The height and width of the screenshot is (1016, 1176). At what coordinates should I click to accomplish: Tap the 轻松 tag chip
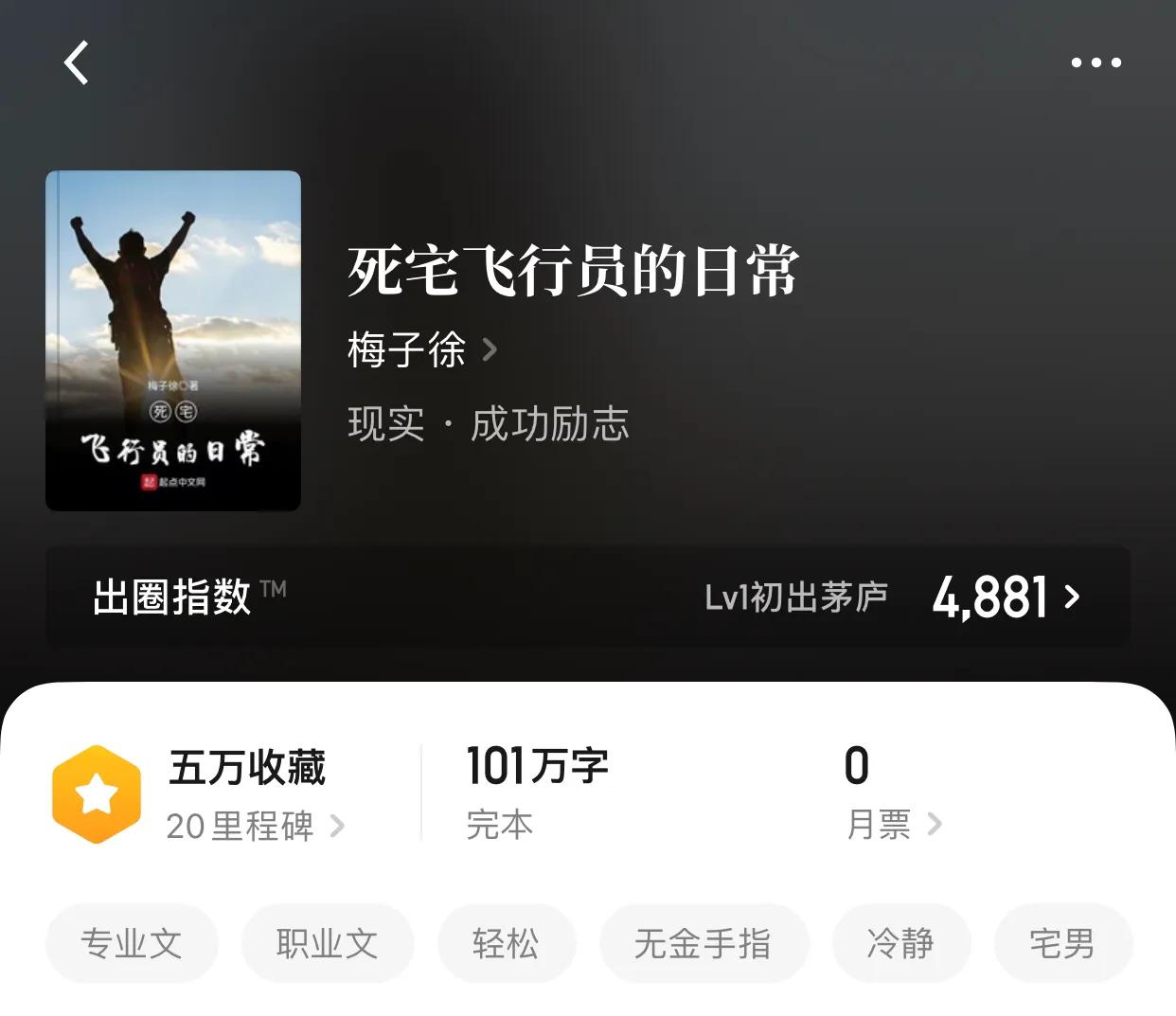pyautogui.click(x=506, y=943)
